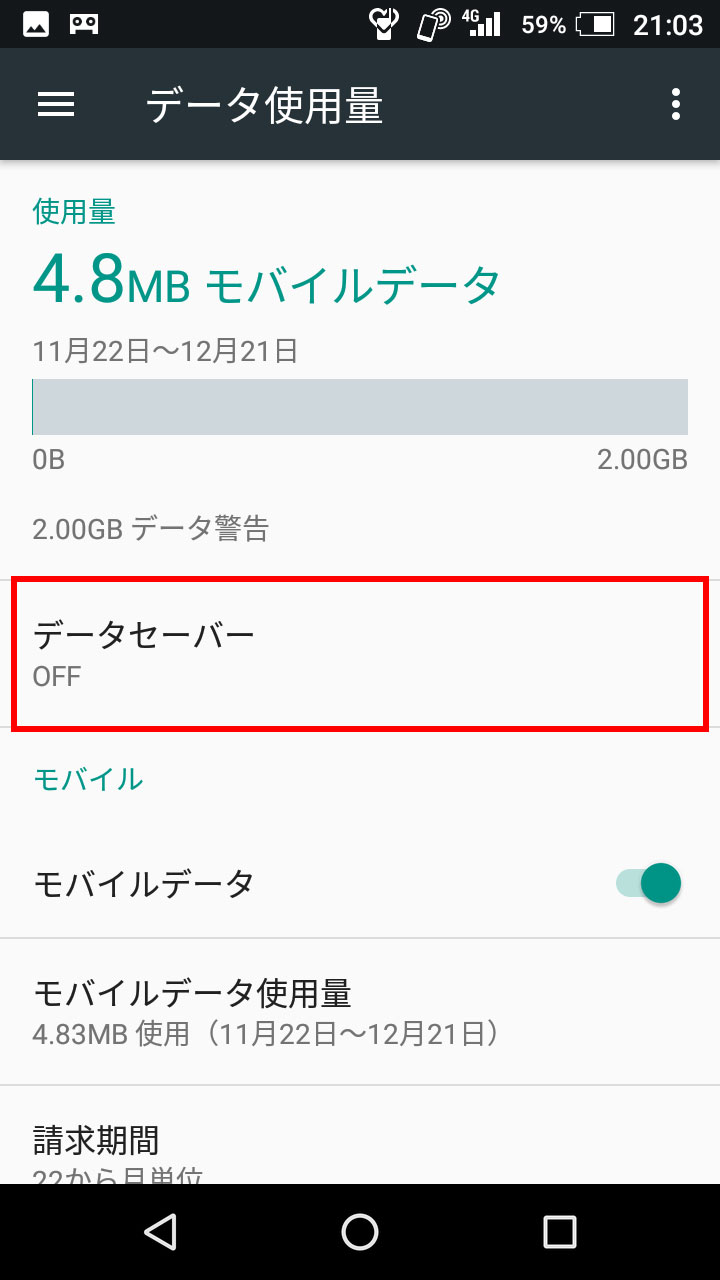The height and width of the screenshot is (1280, 720).
Task: Tap the system back button
Action: (x=160, y=1232)
